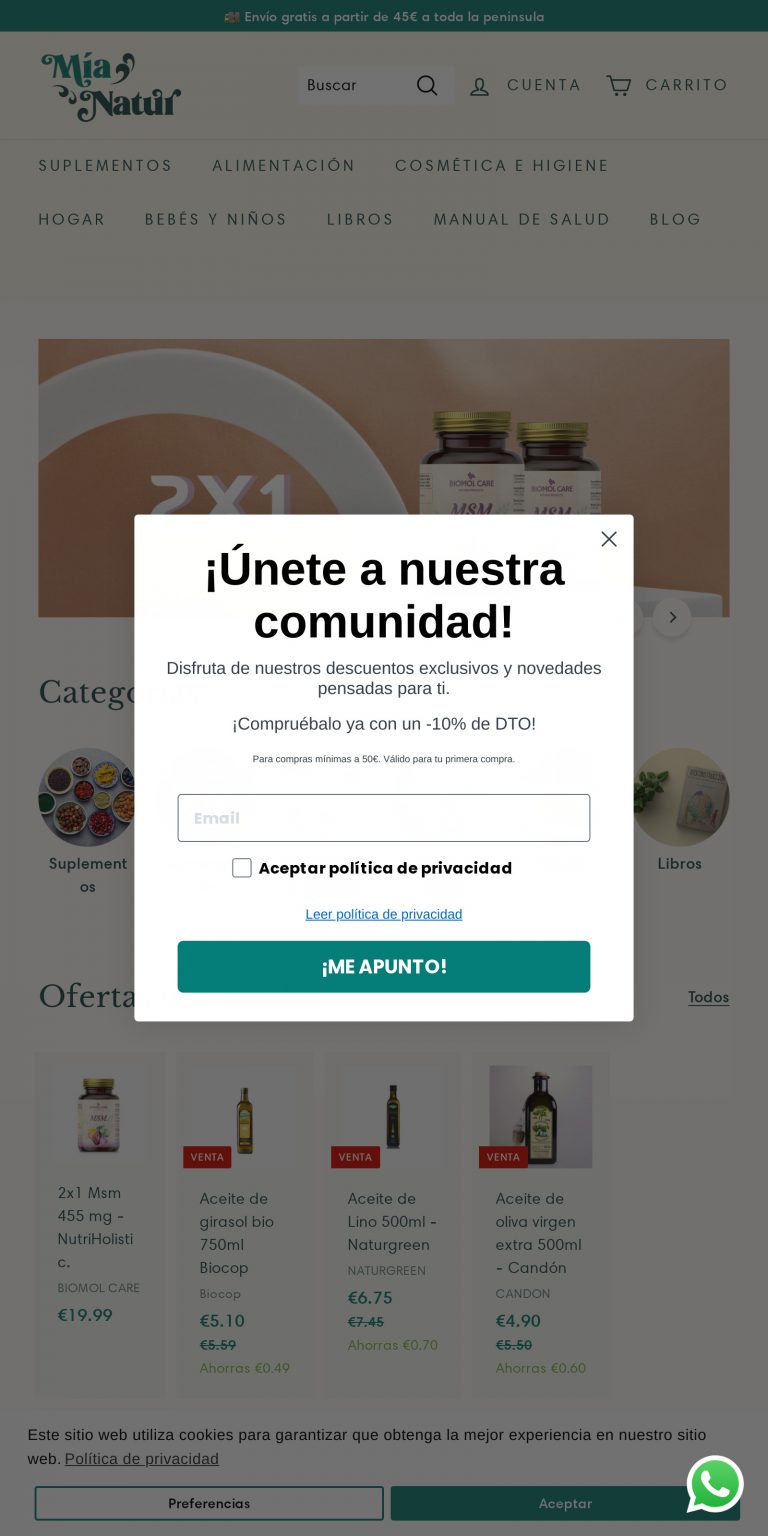Click the Preferencias cookie button
Screen dimensions: 768x1536
point(209,1503)
